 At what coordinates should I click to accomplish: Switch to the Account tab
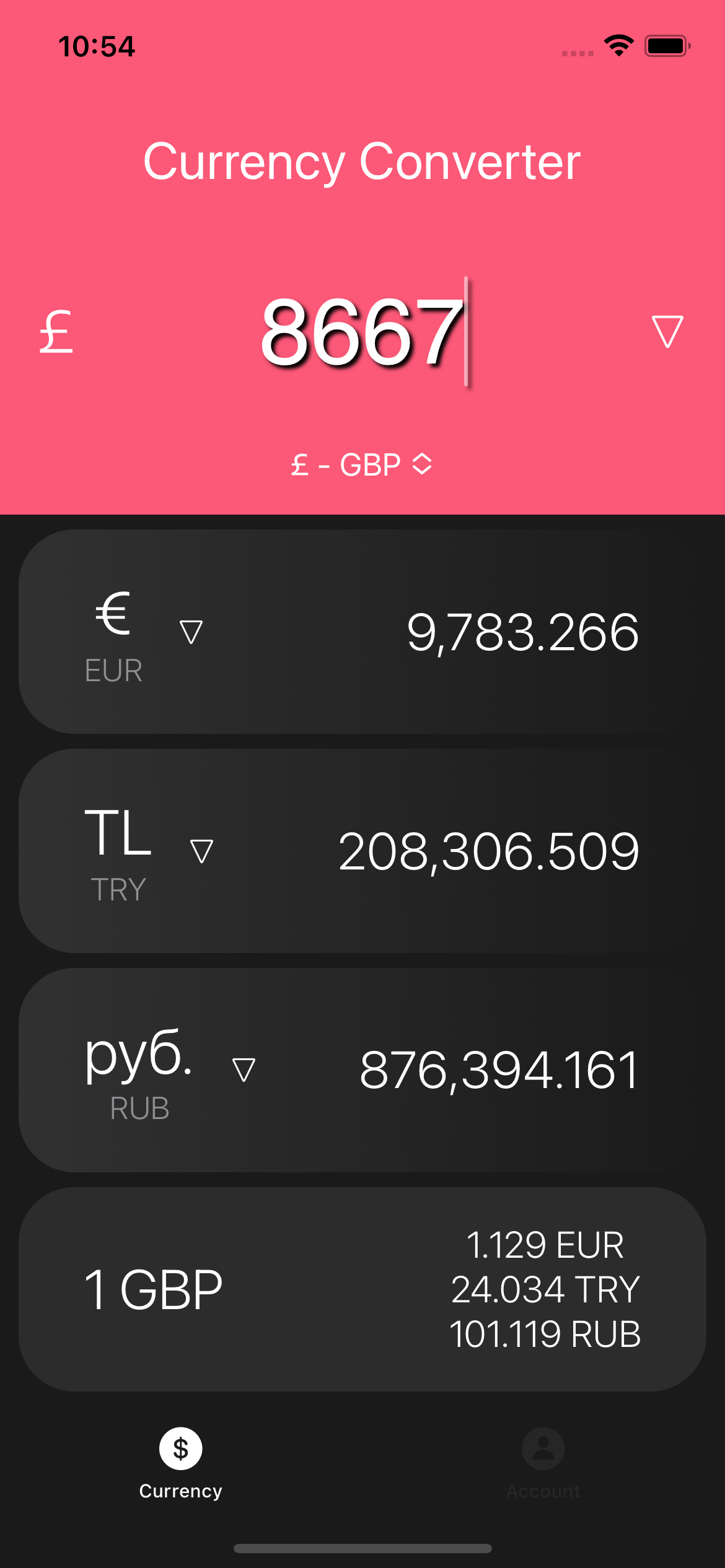click(543, 1464)
